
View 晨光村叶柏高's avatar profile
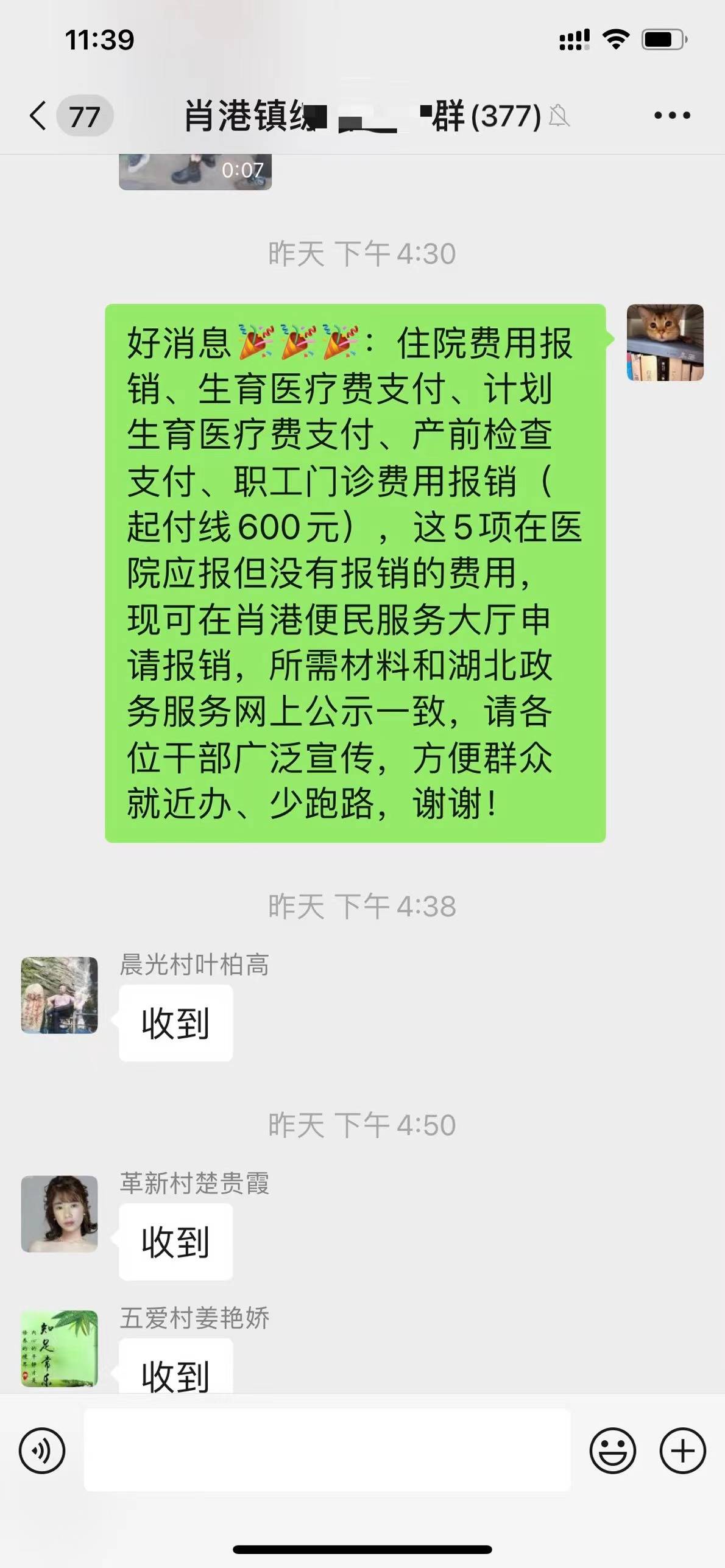[59, 995]
